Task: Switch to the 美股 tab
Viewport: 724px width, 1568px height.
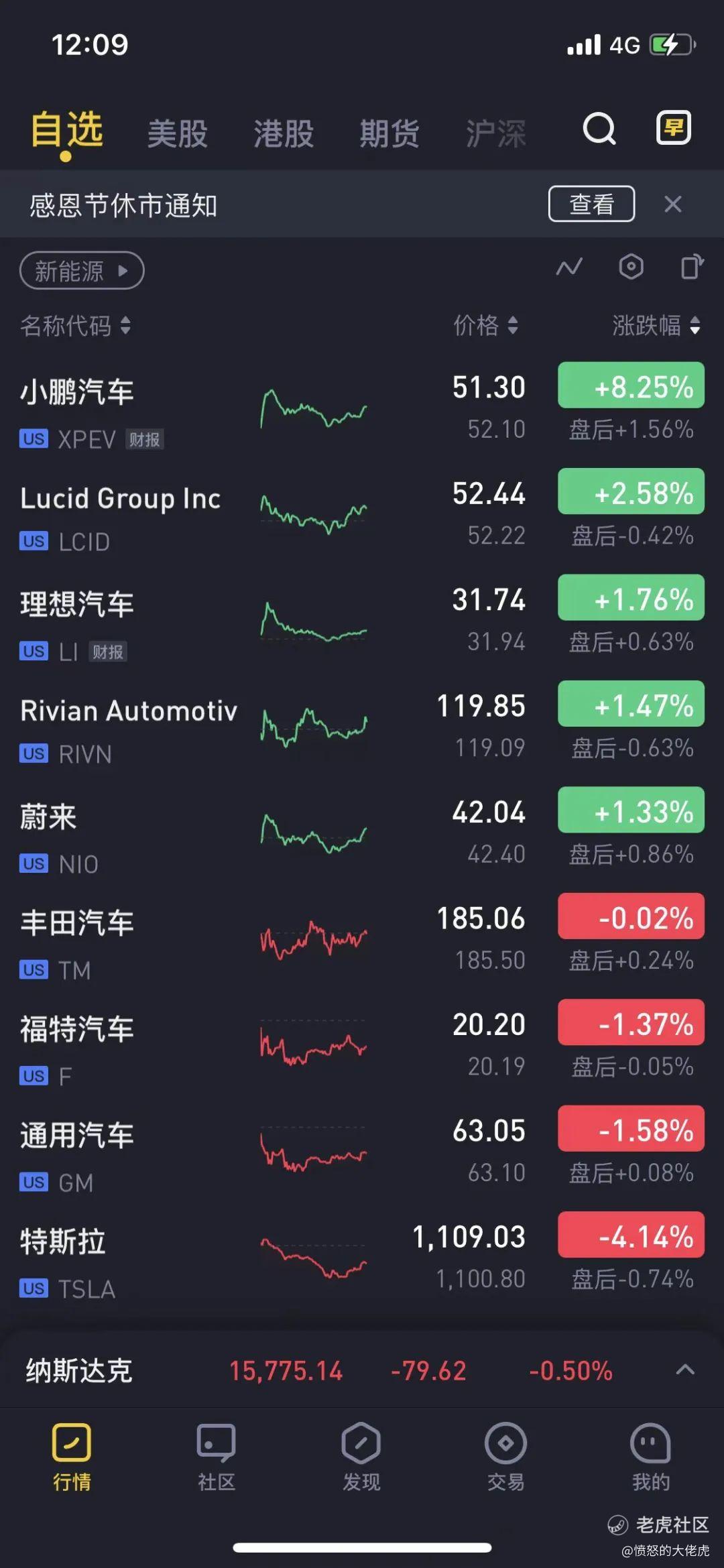Action: click(x=178, y=133)
